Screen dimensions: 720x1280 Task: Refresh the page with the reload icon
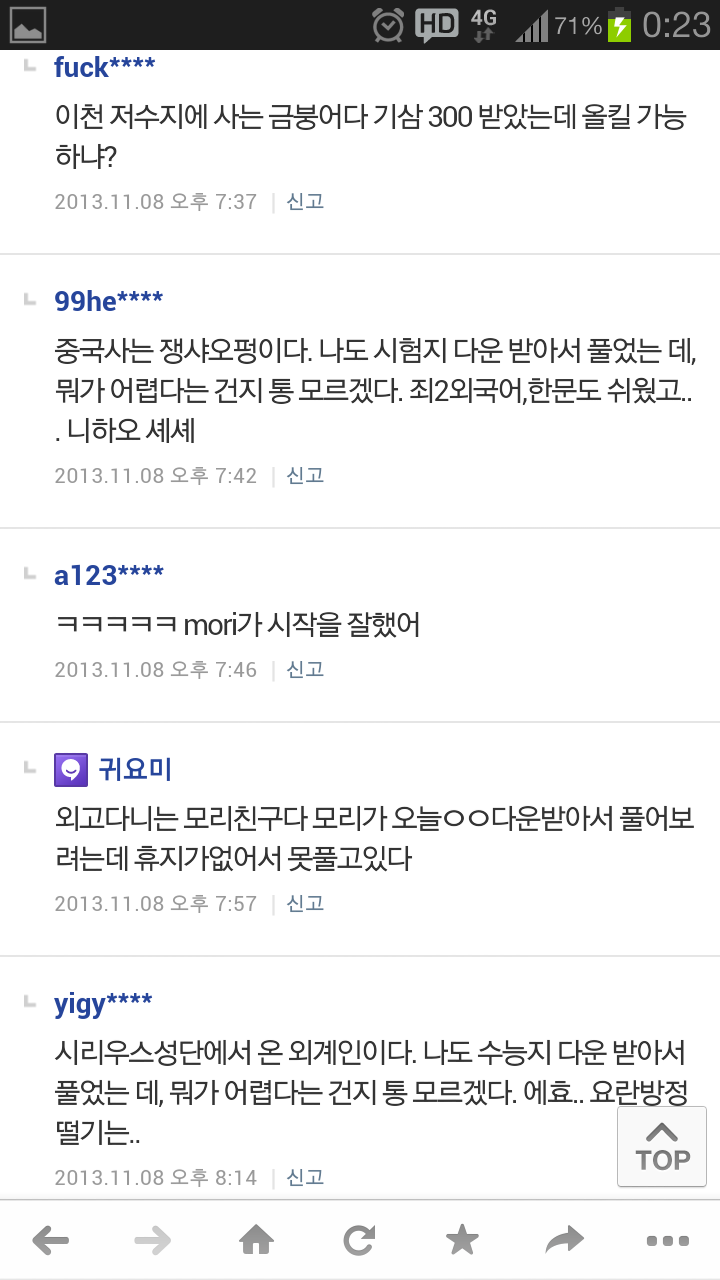click(359, 1240)
